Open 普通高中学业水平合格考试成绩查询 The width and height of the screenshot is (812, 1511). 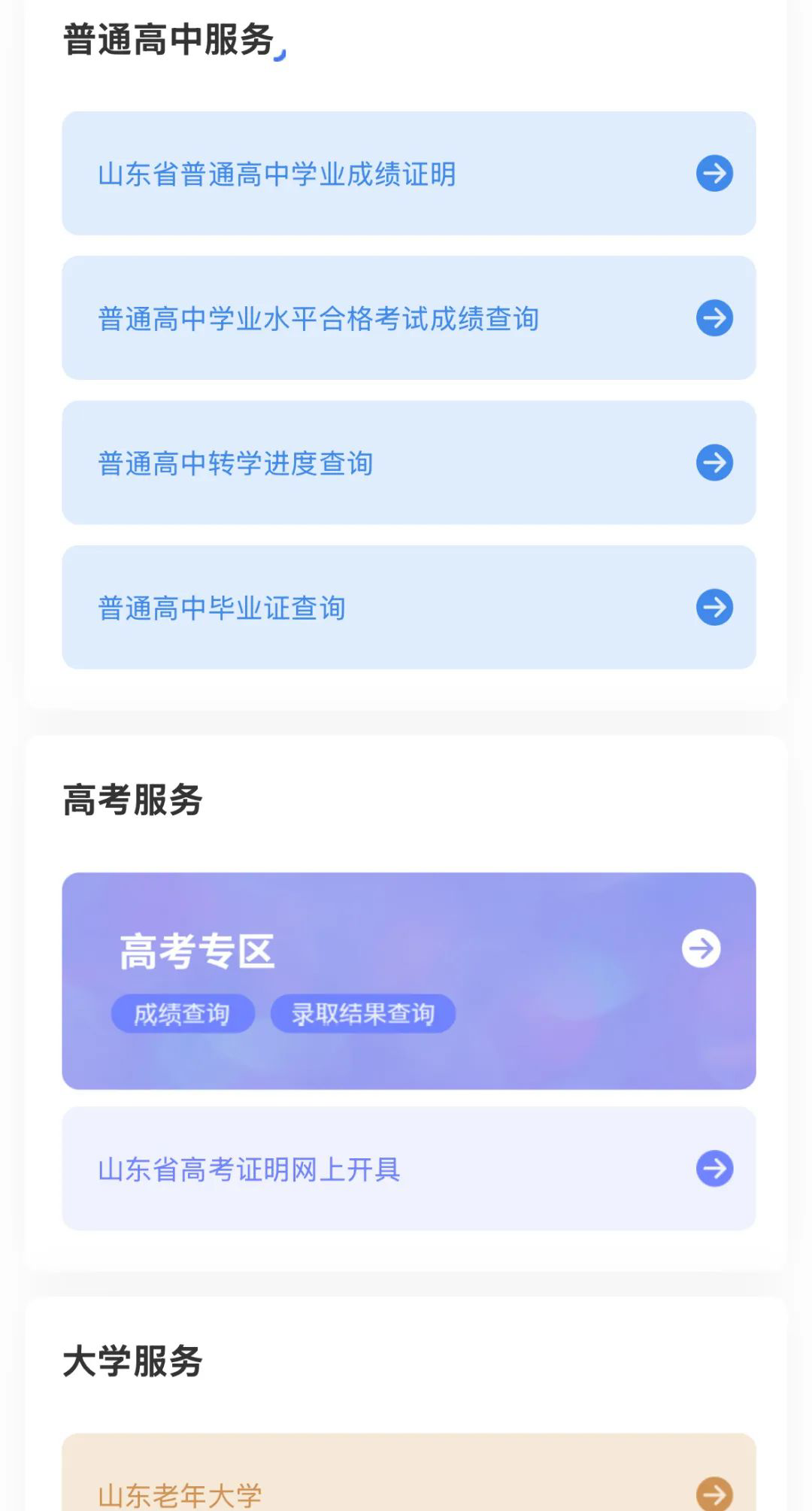coord(408,318)
